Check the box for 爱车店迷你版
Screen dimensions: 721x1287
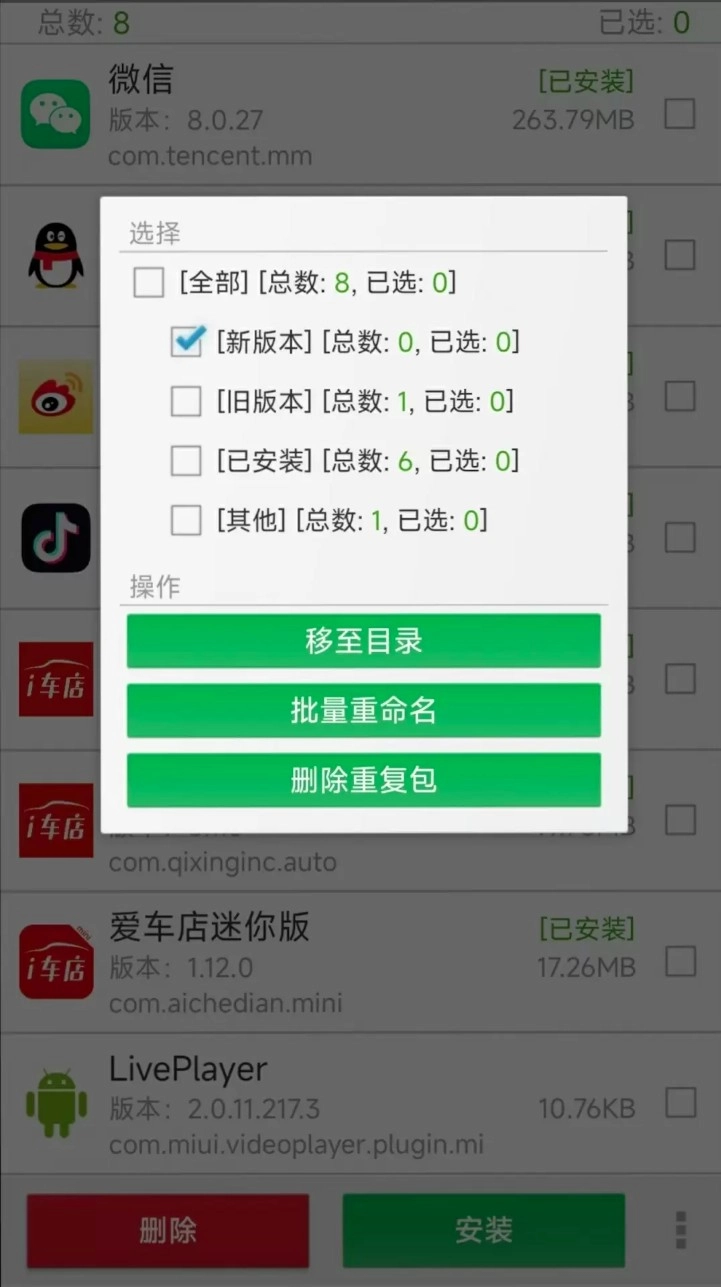point(680,962)
